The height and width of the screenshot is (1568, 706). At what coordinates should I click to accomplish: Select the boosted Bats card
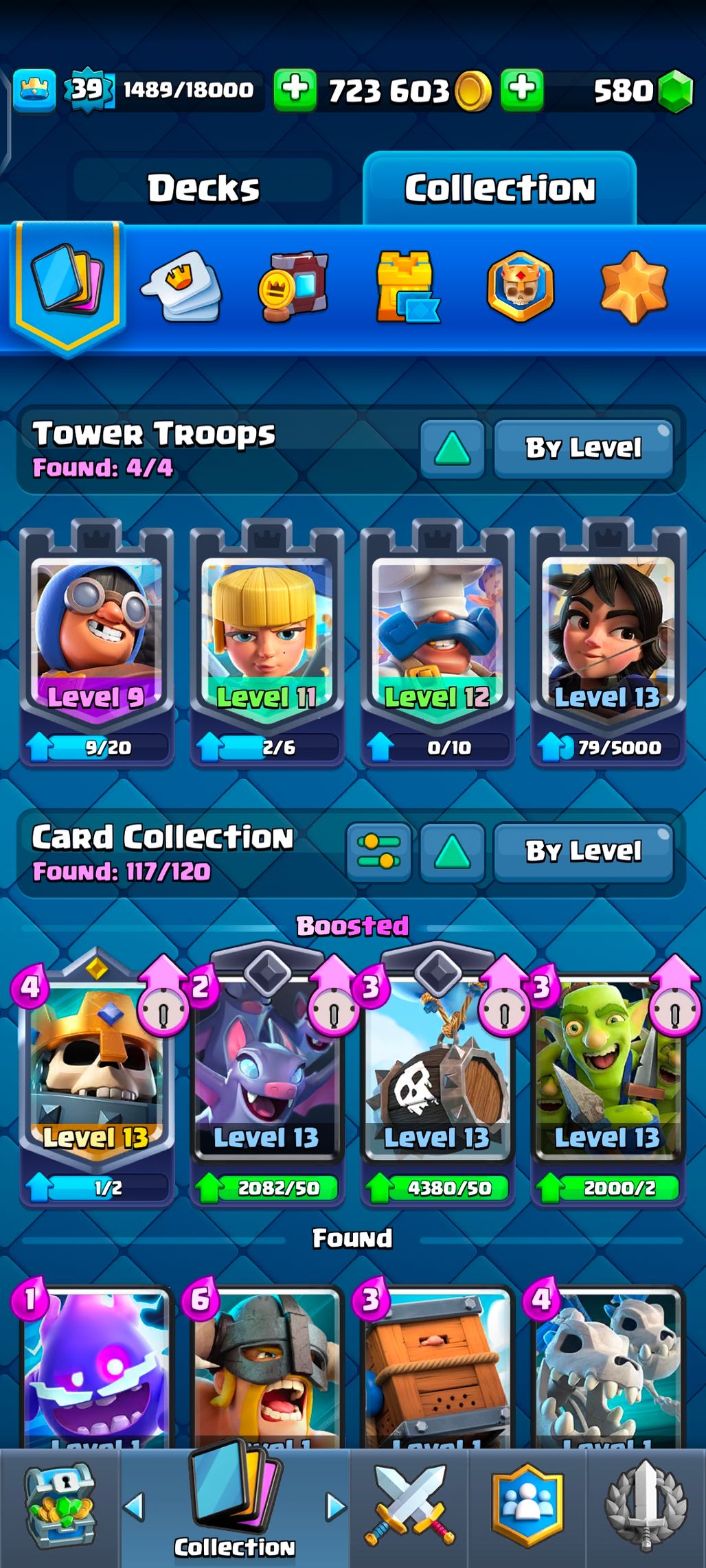pos(267,1078)
